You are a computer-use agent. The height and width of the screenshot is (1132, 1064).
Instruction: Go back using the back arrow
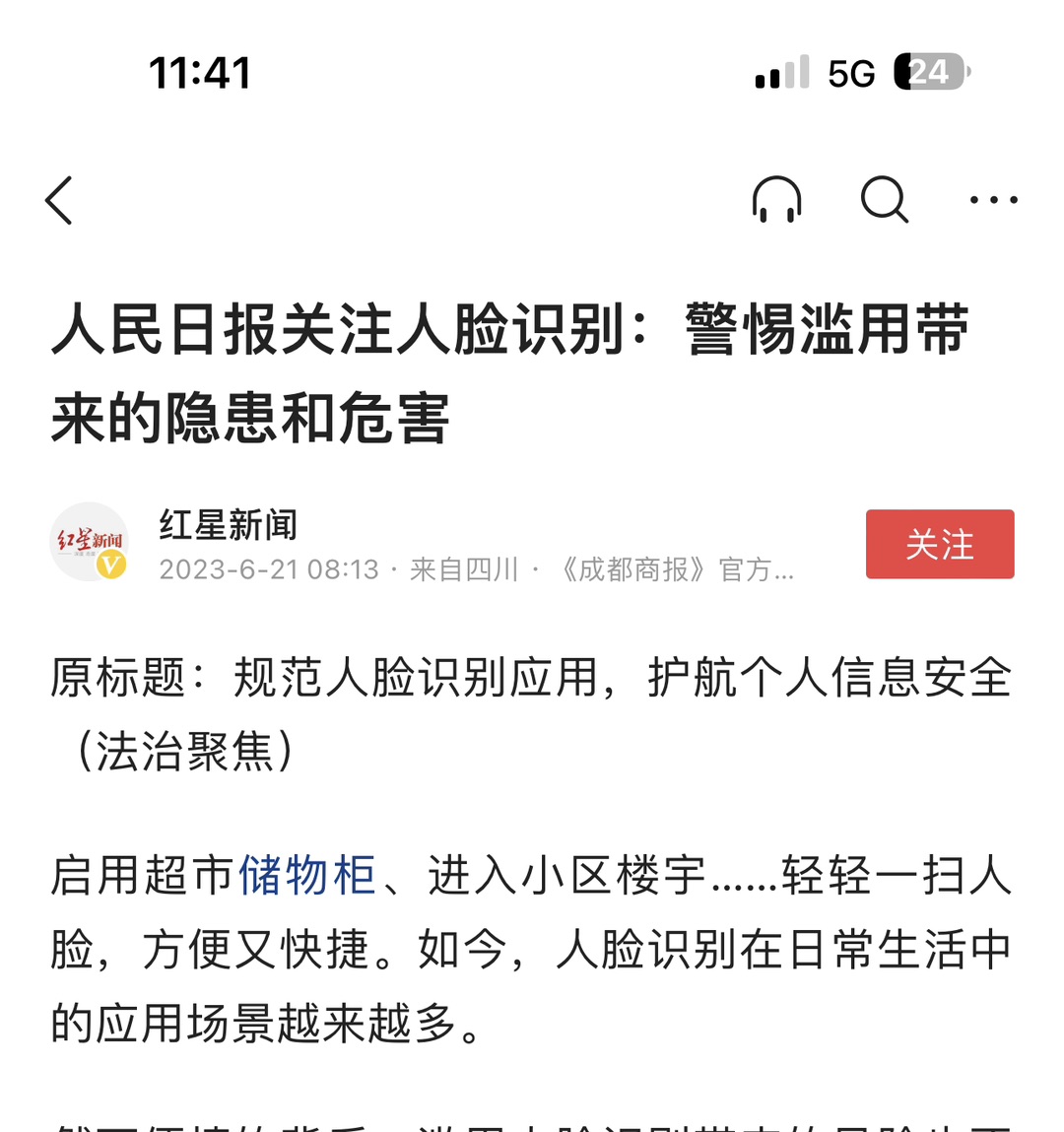click(x=60, y=201)
